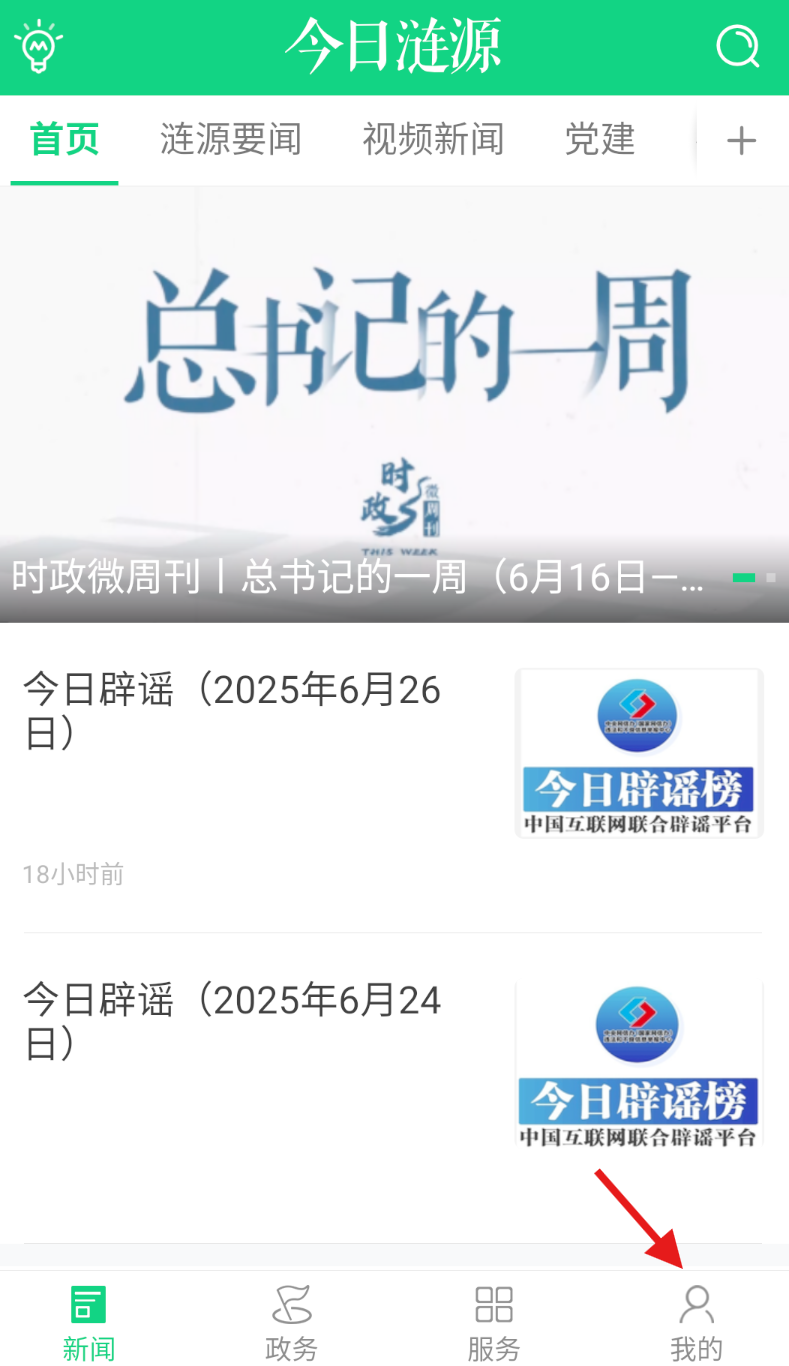This screenshot has height=1366, width=789.
Task: Open the 服务 services section
Action: click(x=493, y=1318)
